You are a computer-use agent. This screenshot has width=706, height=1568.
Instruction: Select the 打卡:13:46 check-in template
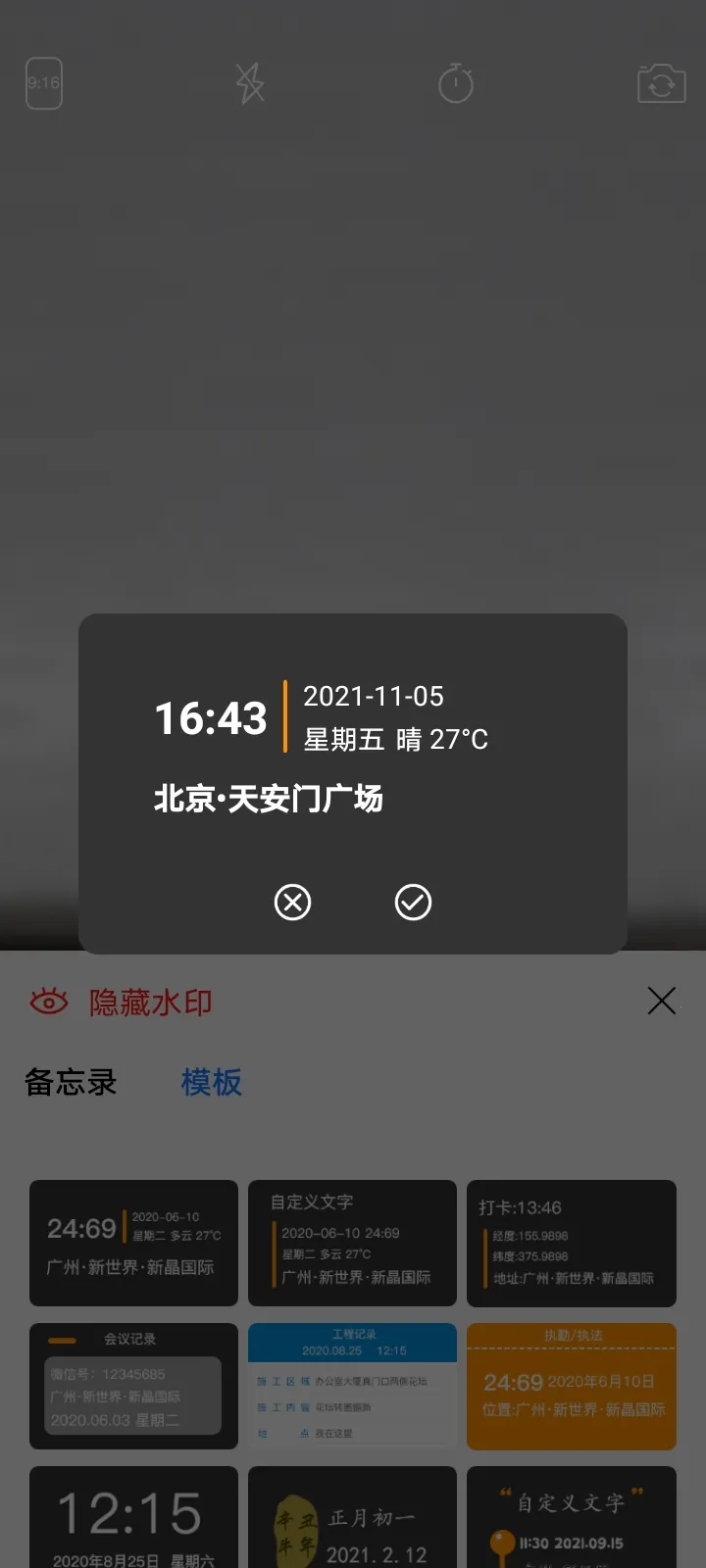pyautogui.click(x=572, y=1244)
